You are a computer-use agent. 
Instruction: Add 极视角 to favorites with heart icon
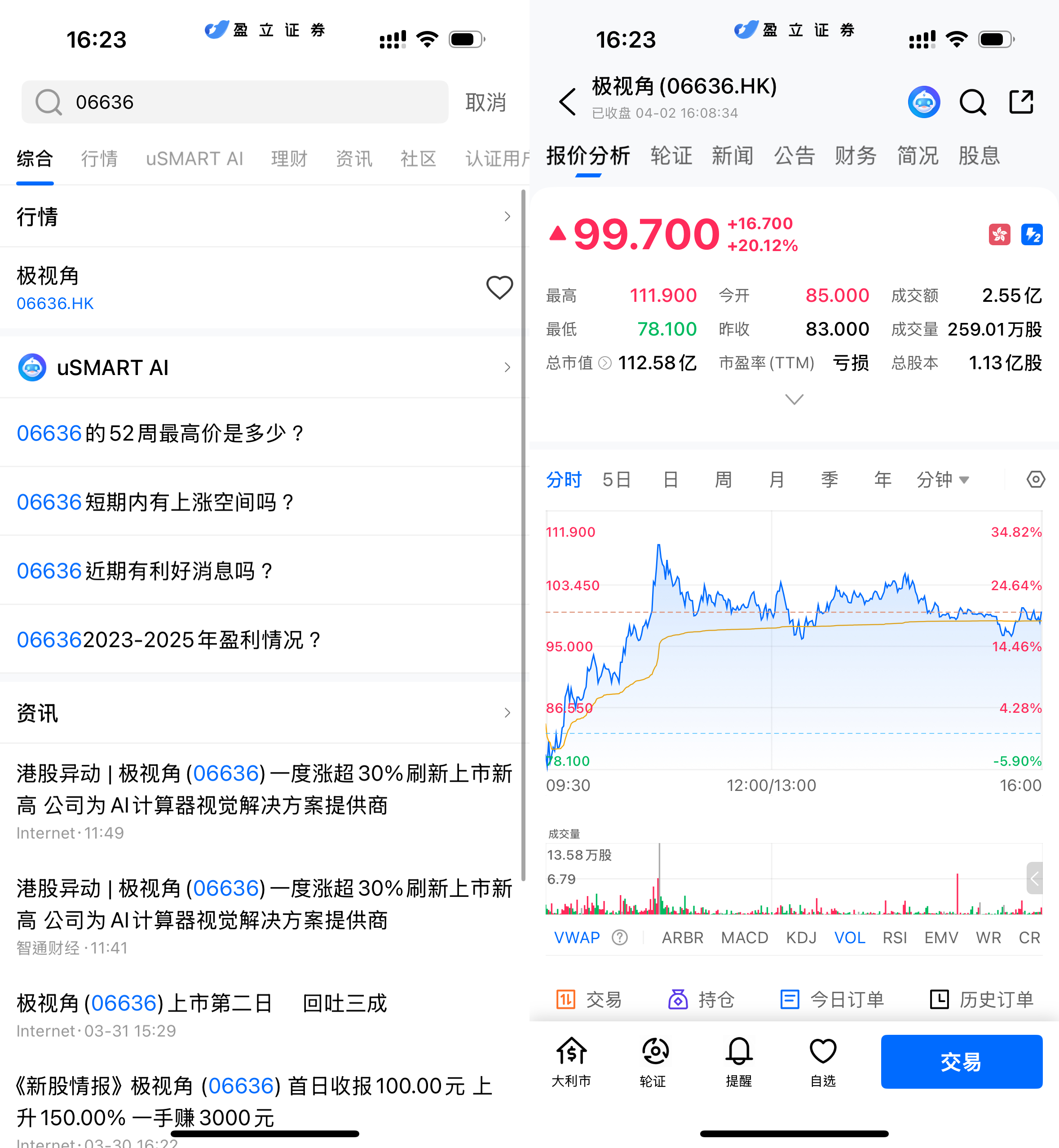pos(499,288)
